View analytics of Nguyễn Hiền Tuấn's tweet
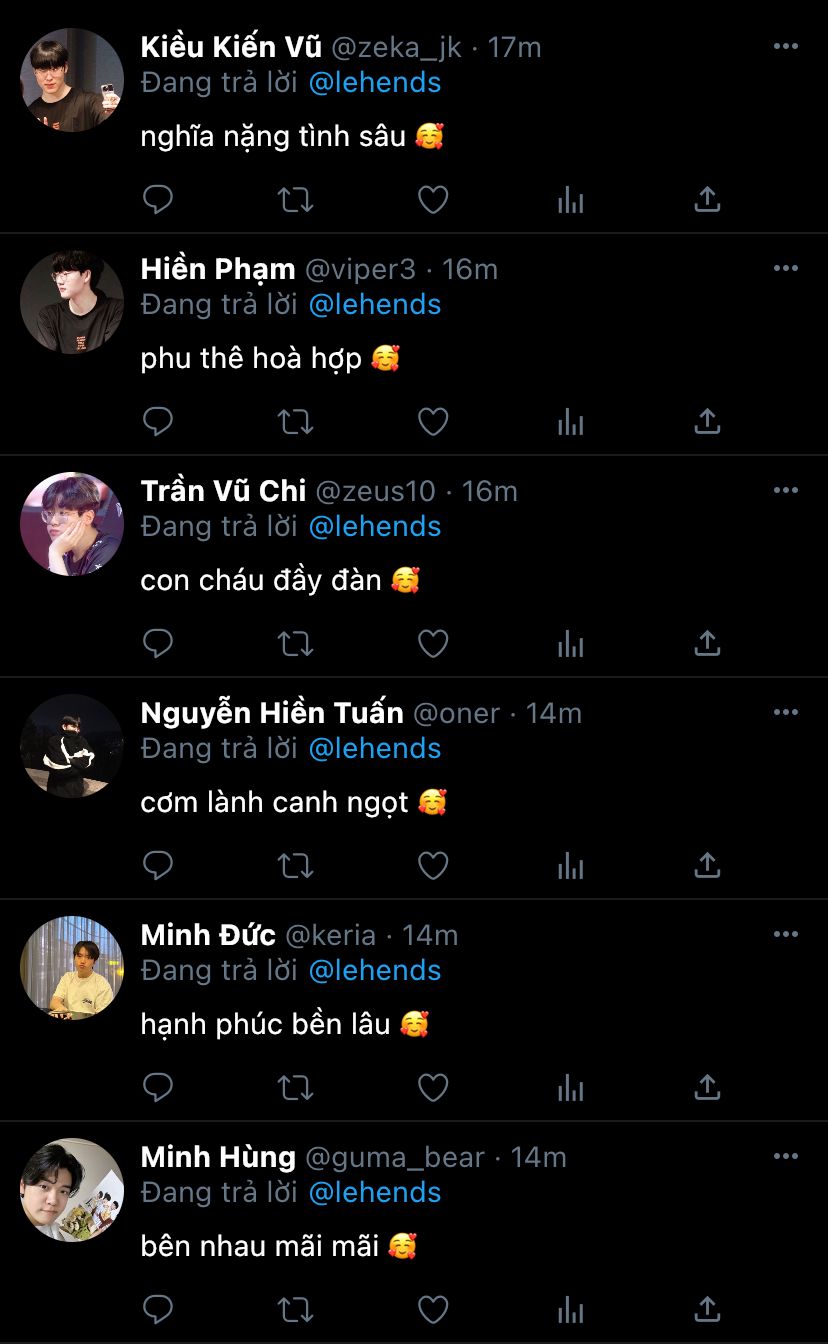 [x=570, y=866]
